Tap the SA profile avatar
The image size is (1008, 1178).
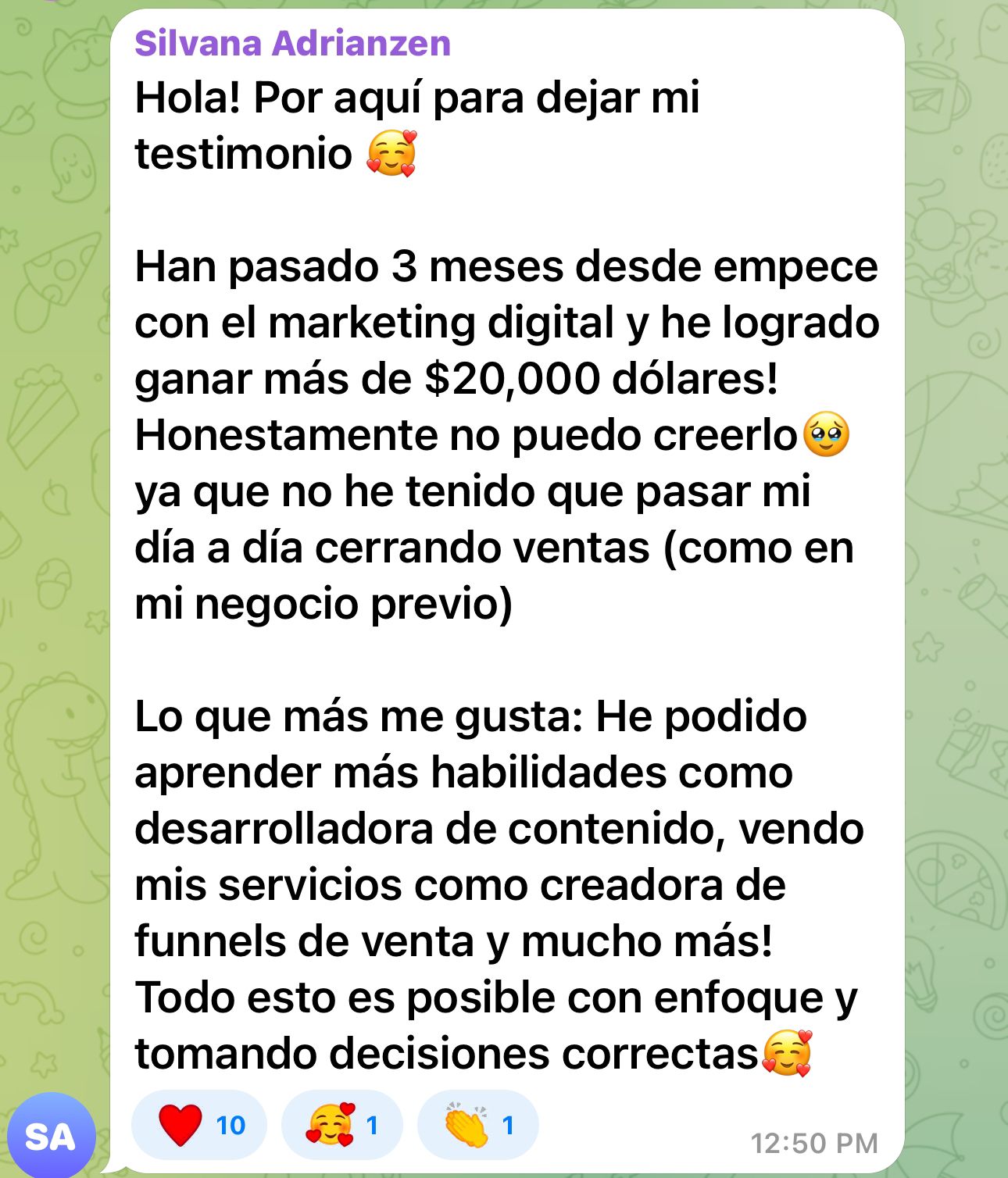tap(51, 1135)
